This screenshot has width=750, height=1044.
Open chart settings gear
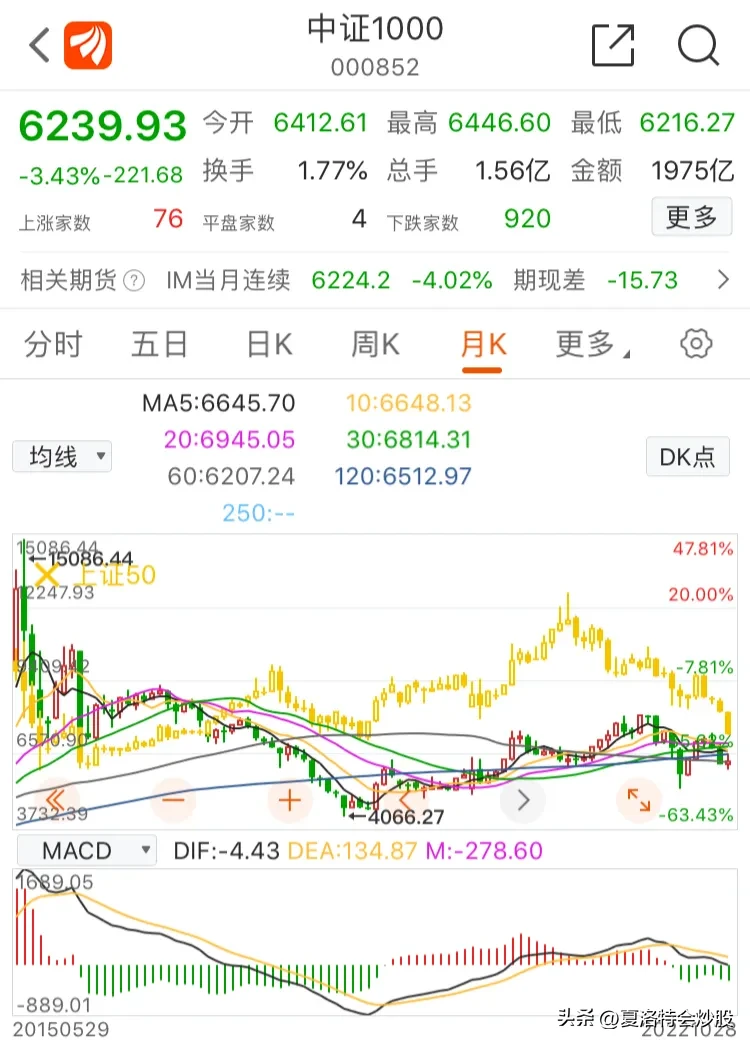point(696,345)
